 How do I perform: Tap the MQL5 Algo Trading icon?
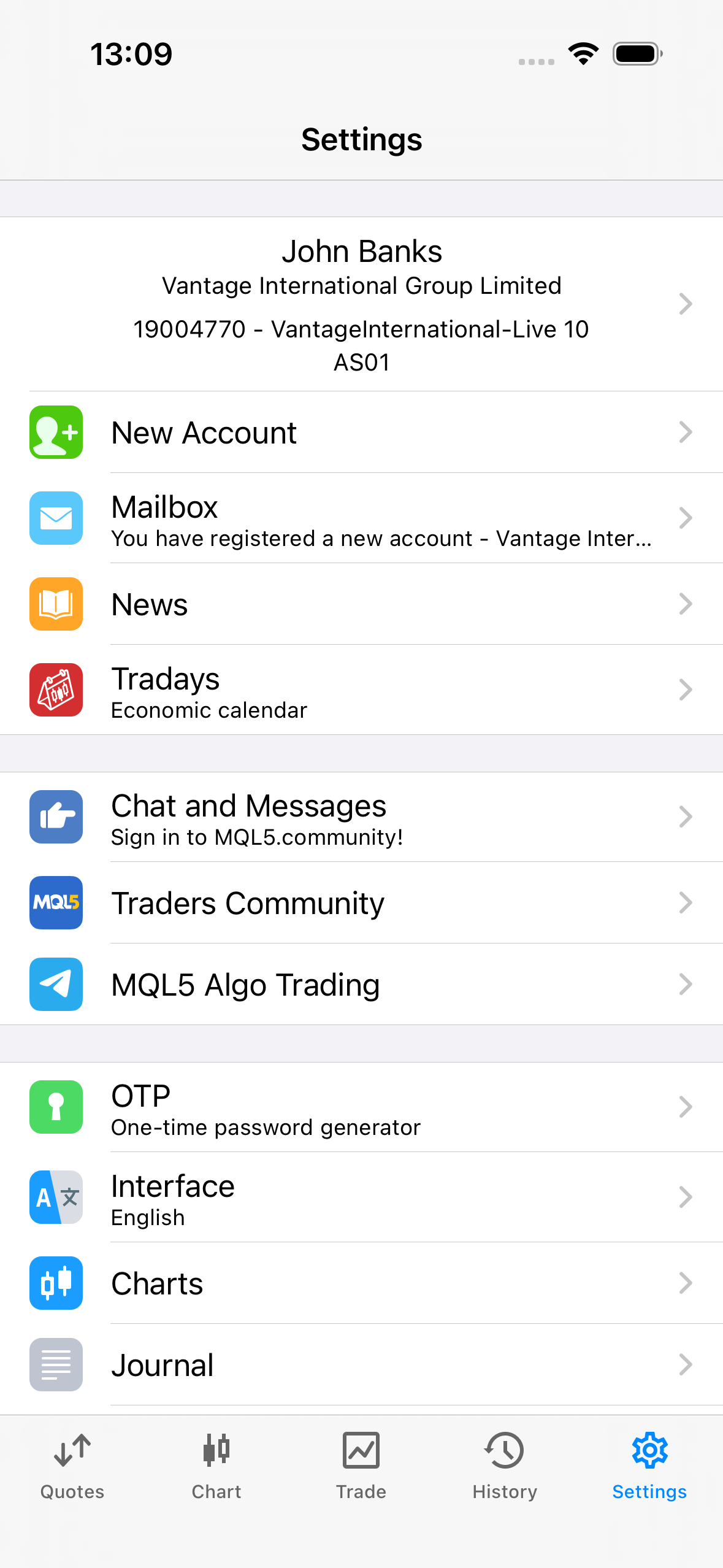[56, 985]
